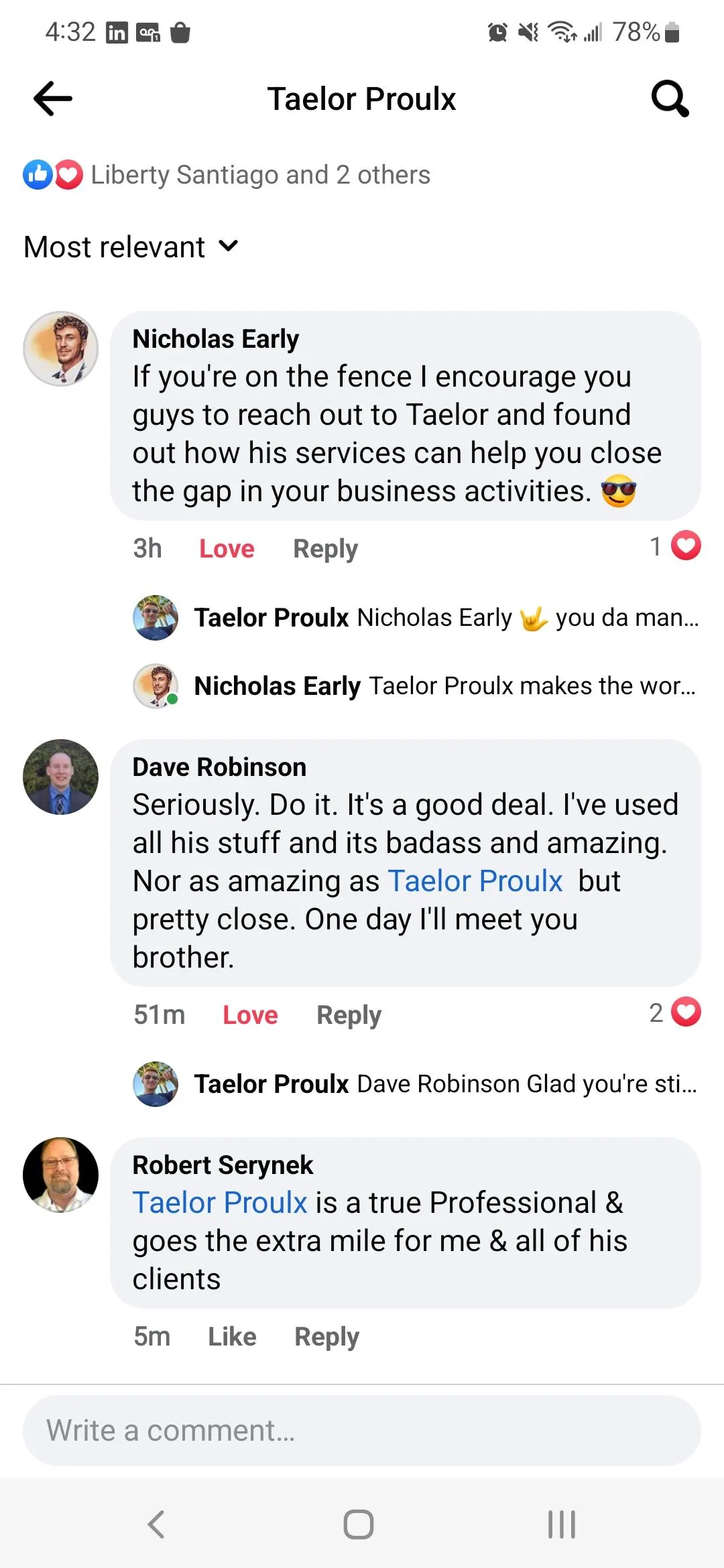Open the Taelor Proulx link in Robert's comment
This screenshot has height=1568, width=724.
pos(220,1203)
